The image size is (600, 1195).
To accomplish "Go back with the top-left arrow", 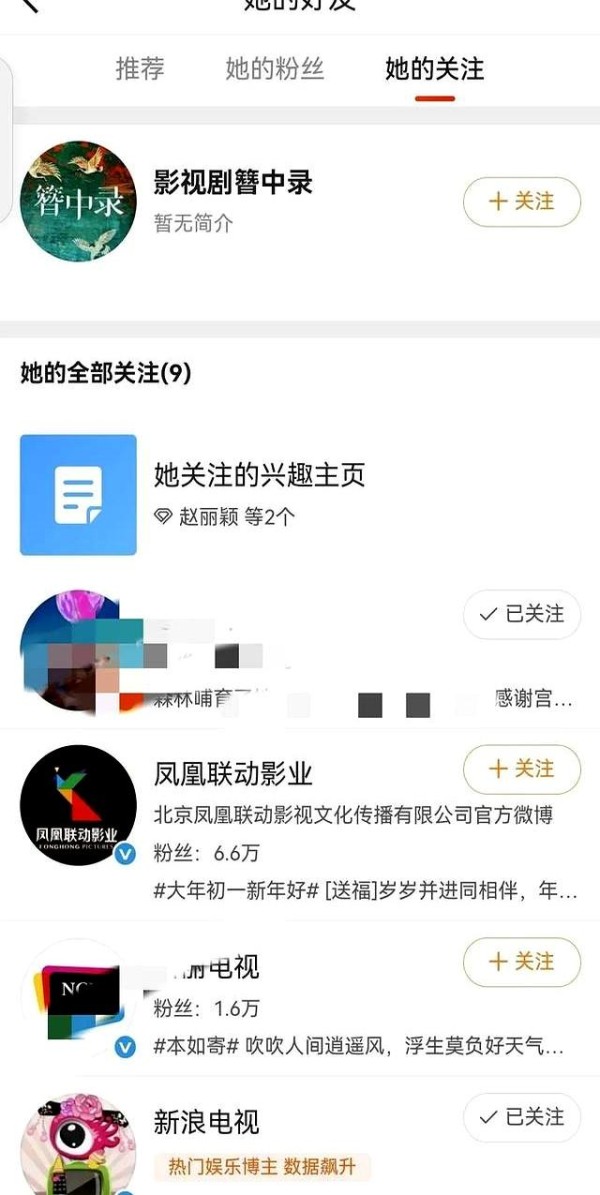I will pos(27,6).
